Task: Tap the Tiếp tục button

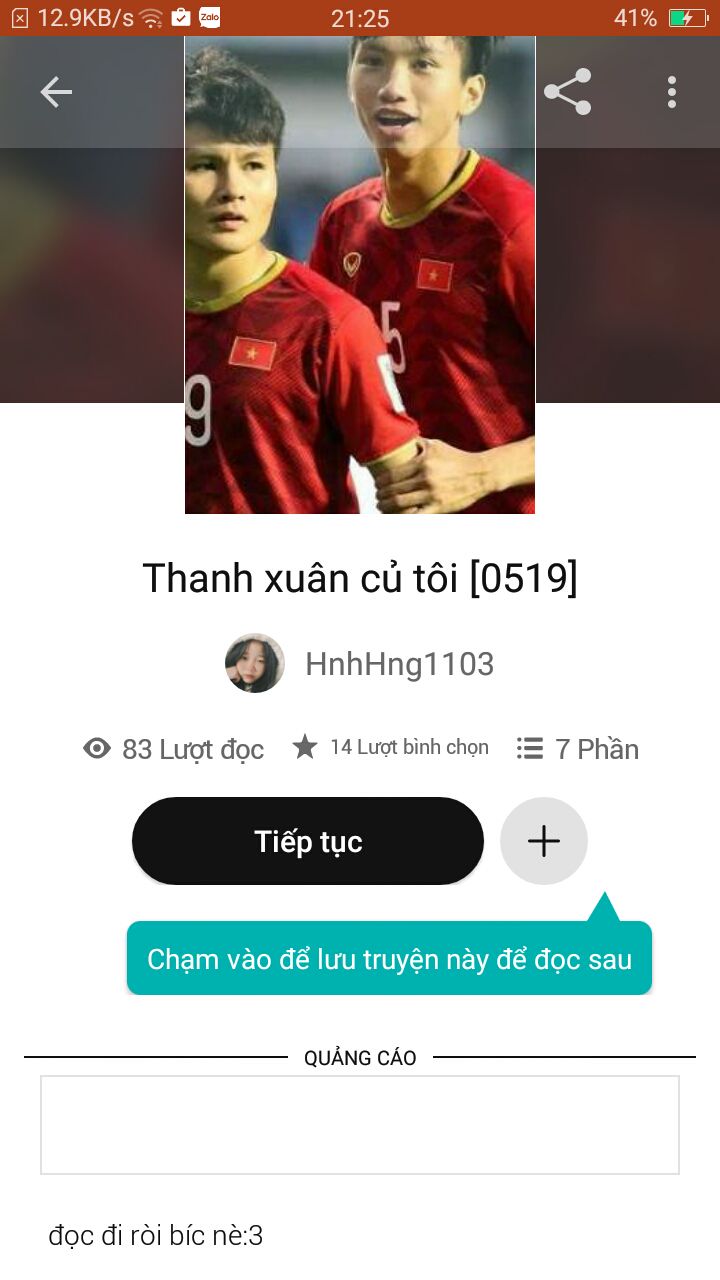Action: [x=308, y=841]
